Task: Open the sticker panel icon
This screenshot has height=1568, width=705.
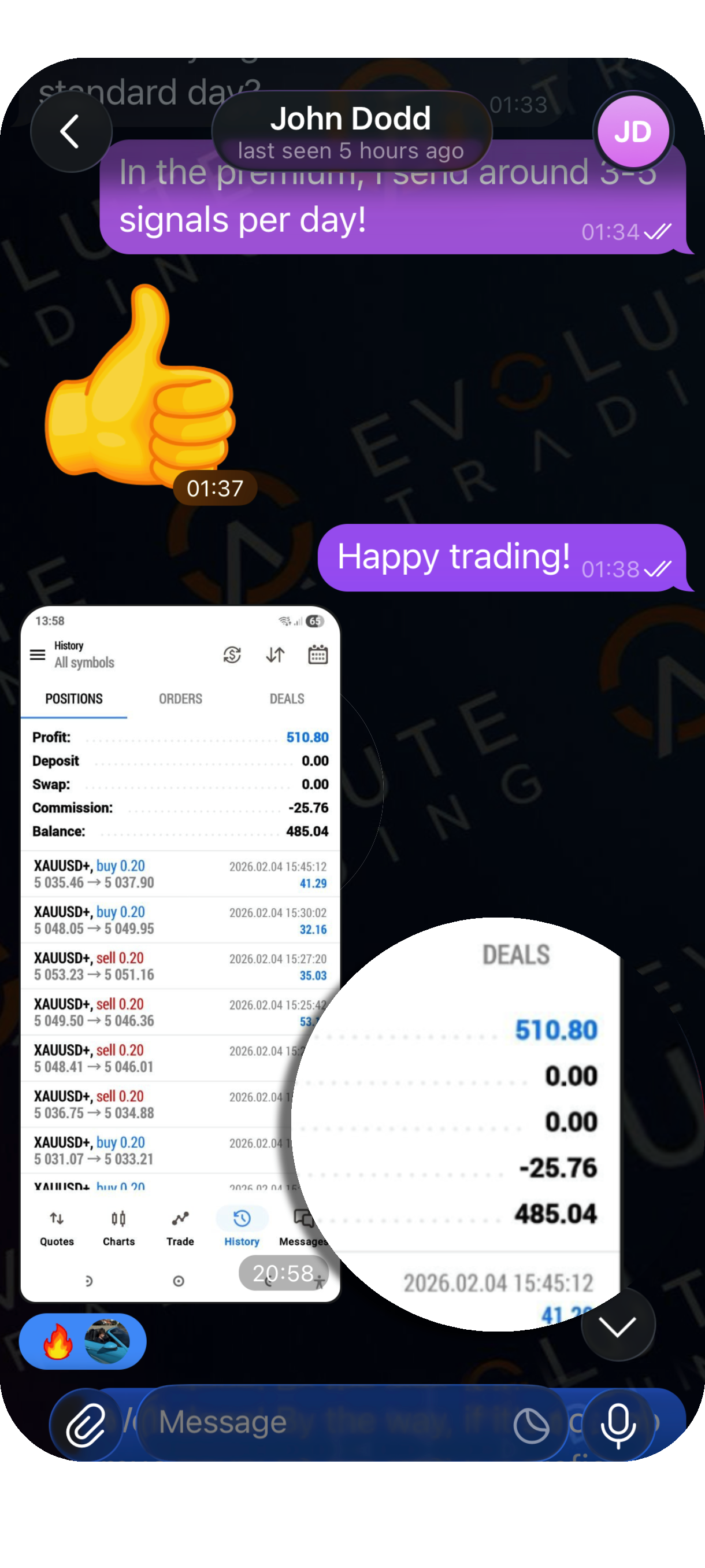Action: (531, 1425)
